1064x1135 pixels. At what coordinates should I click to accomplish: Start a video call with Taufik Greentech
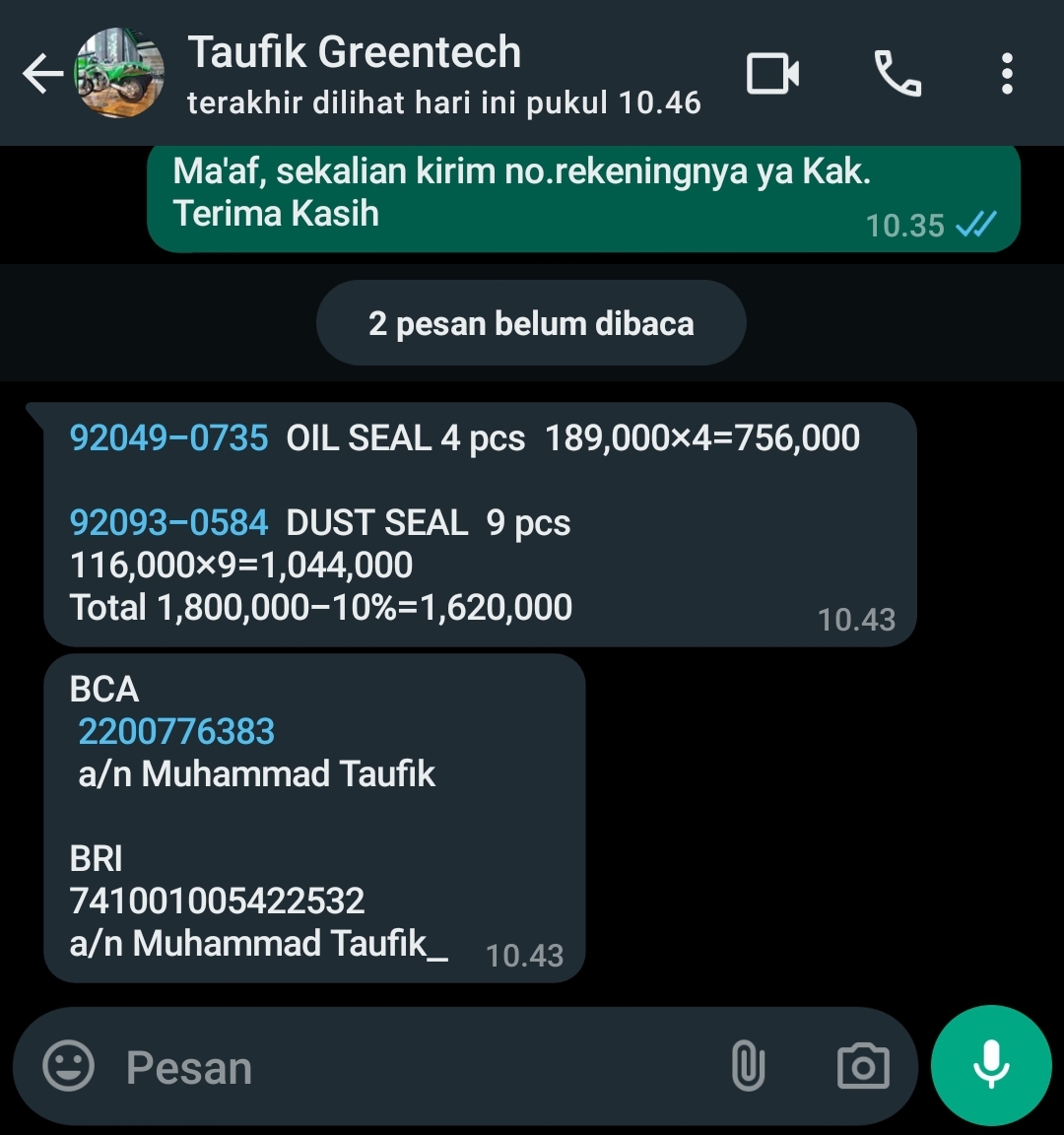[772, 74]
